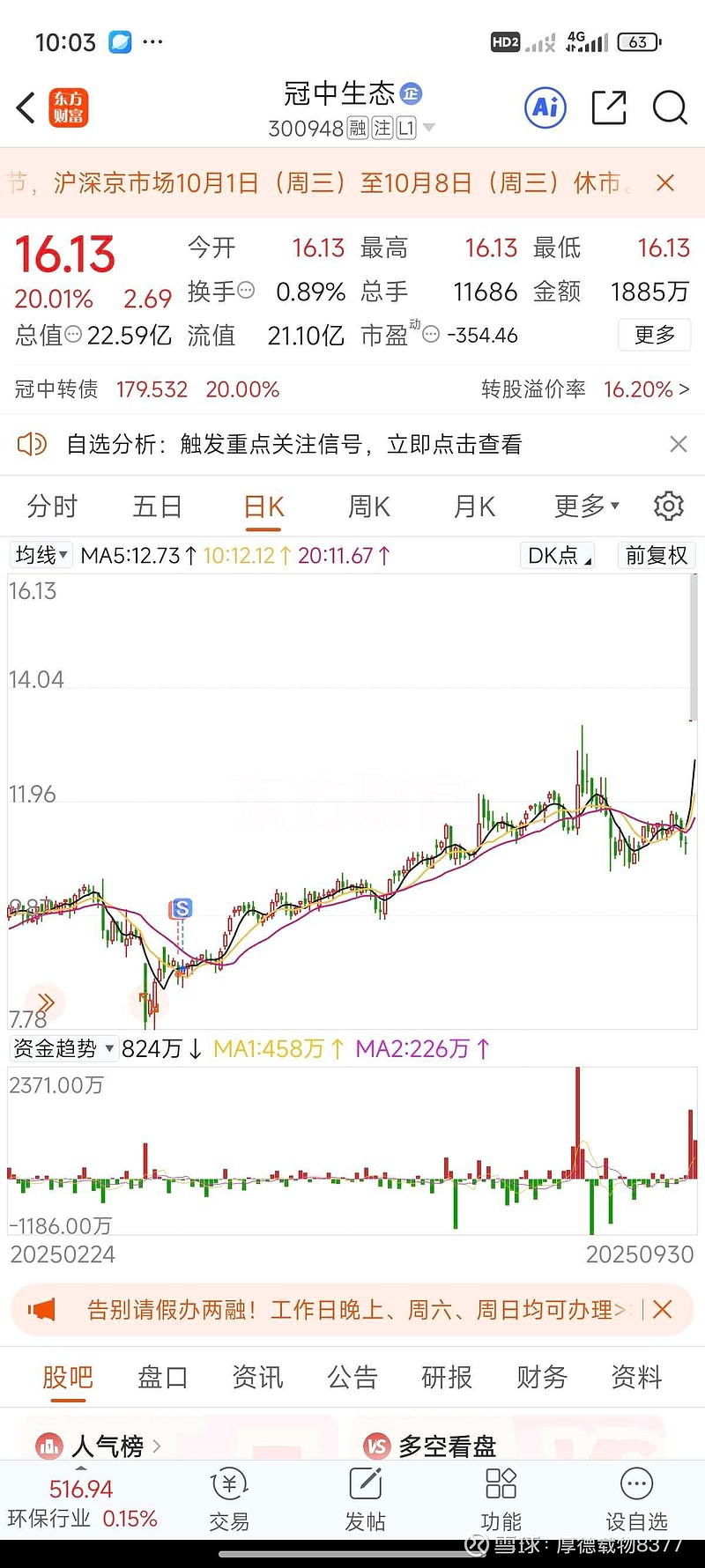The height and width of the screenshot is (1568, 705).
Task: Dismiss the market holiday notice banner
Action: 665,183
